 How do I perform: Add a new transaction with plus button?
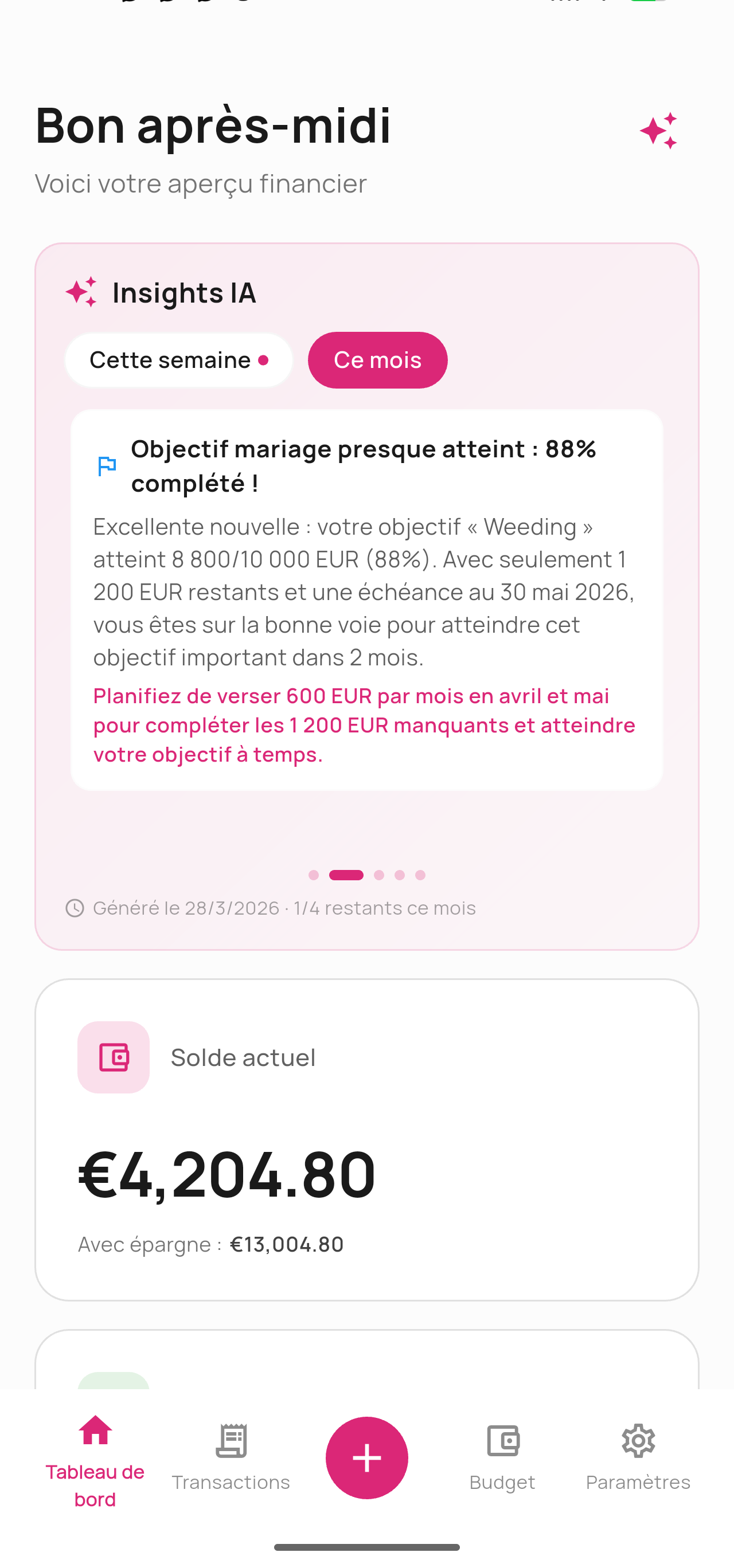pyautogui.click(x=366, y=1457)
